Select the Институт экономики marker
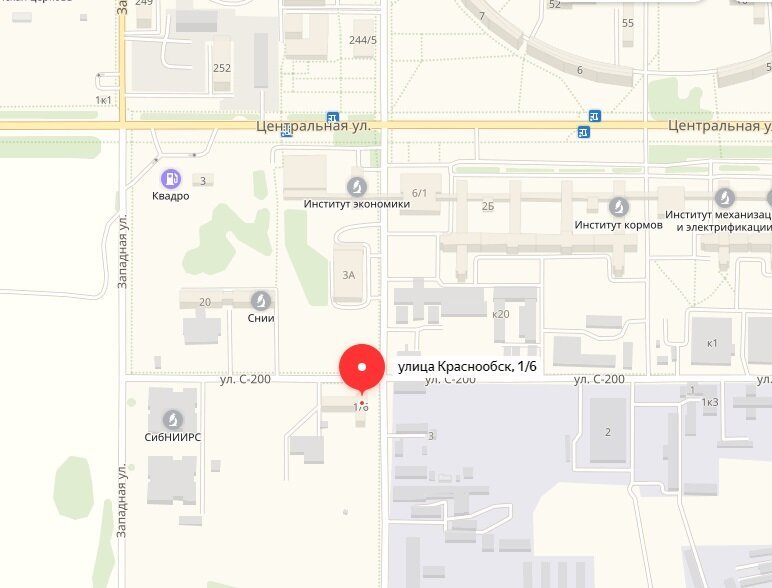772x588 pixels. (357, 186)
